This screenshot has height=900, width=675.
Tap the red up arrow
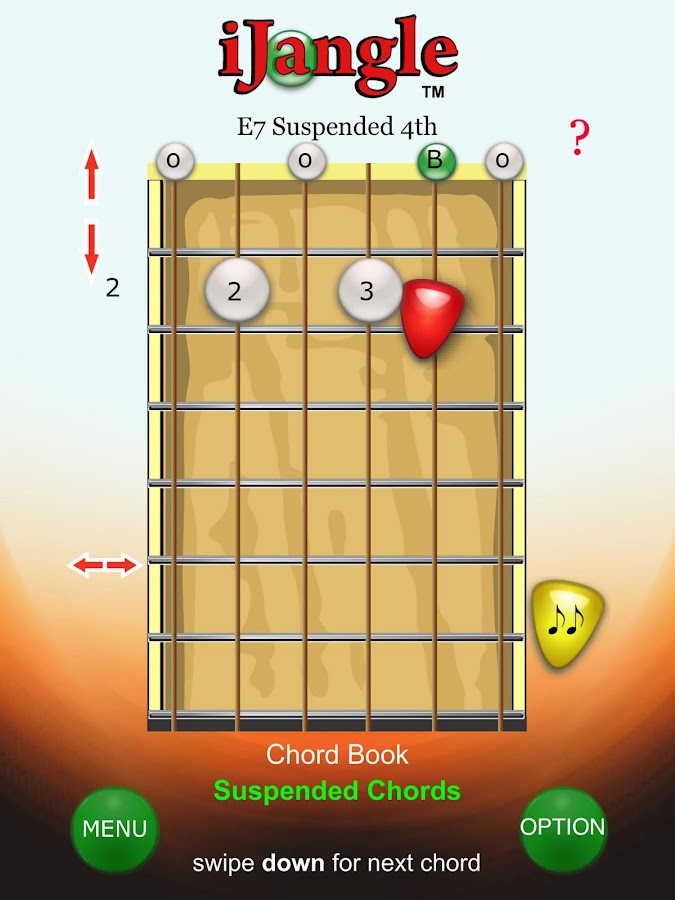(x=91, y=175)
